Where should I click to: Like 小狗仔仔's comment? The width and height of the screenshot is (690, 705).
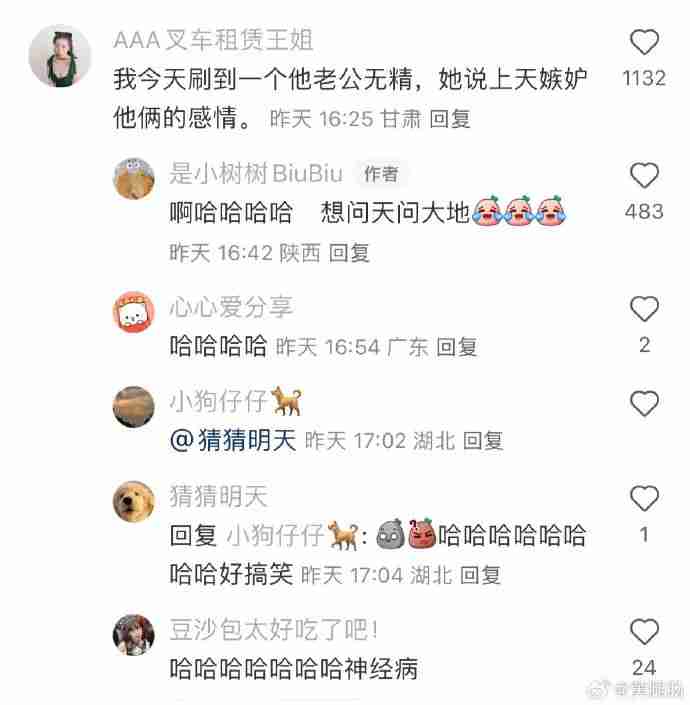[645, 404]
